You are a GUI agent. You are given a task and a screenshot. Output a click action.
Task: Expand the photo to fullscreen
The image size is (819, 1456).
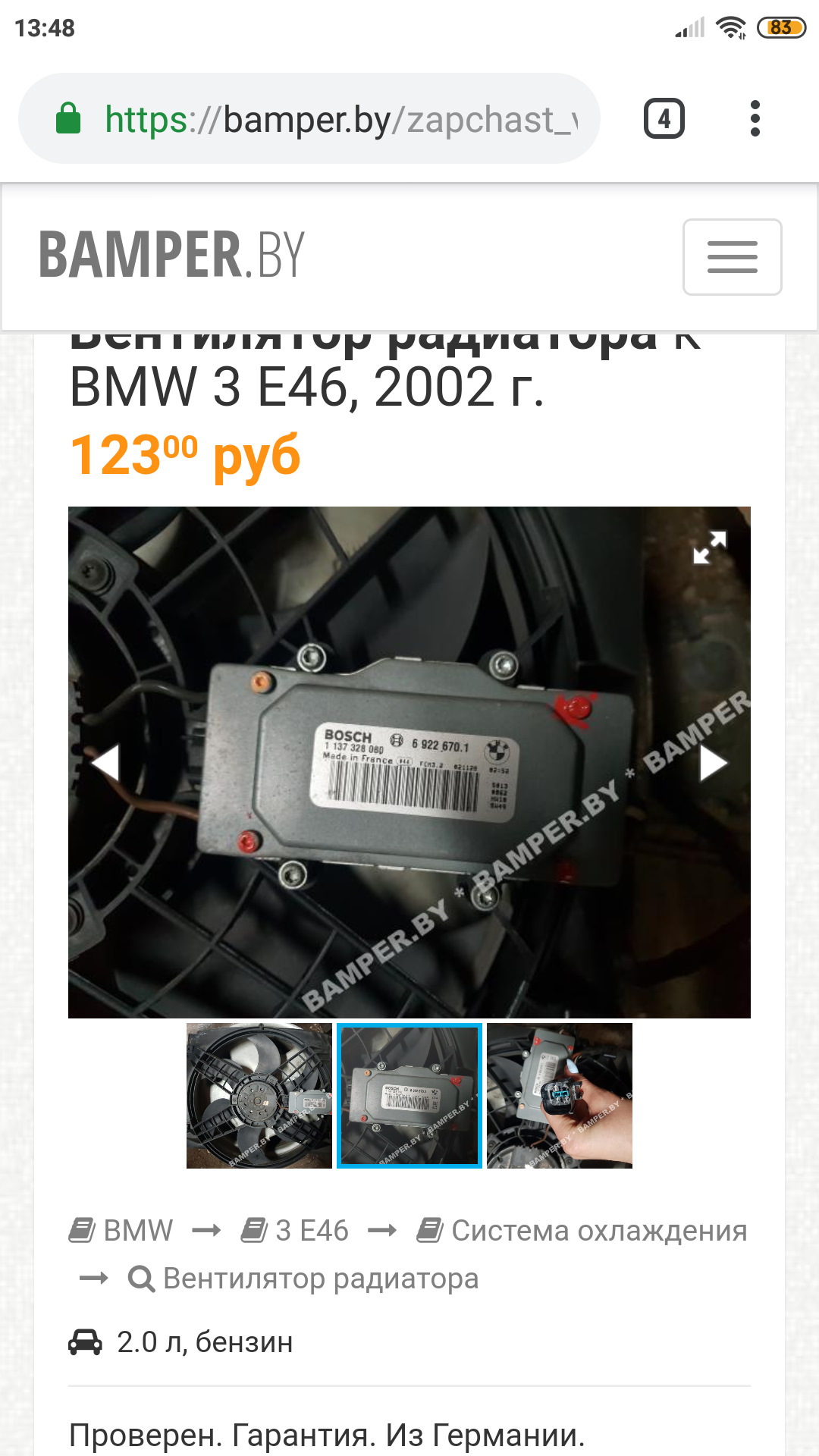(x=710, y=547)
